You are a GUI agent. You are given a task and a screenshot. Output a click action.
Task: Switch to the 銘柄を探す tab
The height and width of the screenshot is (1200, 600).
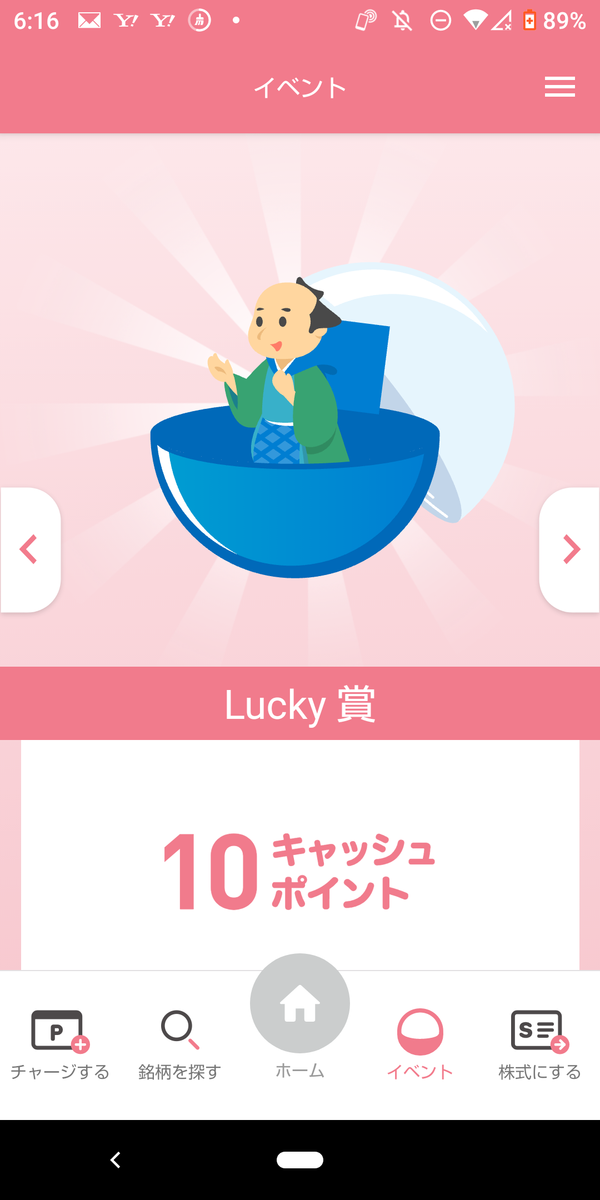[179, 1044]
